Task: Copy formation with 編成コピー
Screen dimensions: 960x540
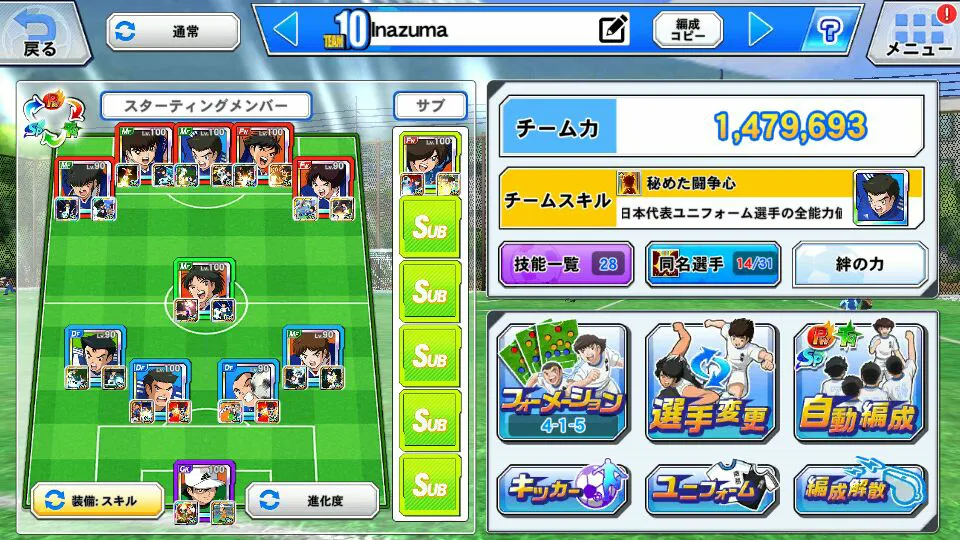Action: [687, 30]
